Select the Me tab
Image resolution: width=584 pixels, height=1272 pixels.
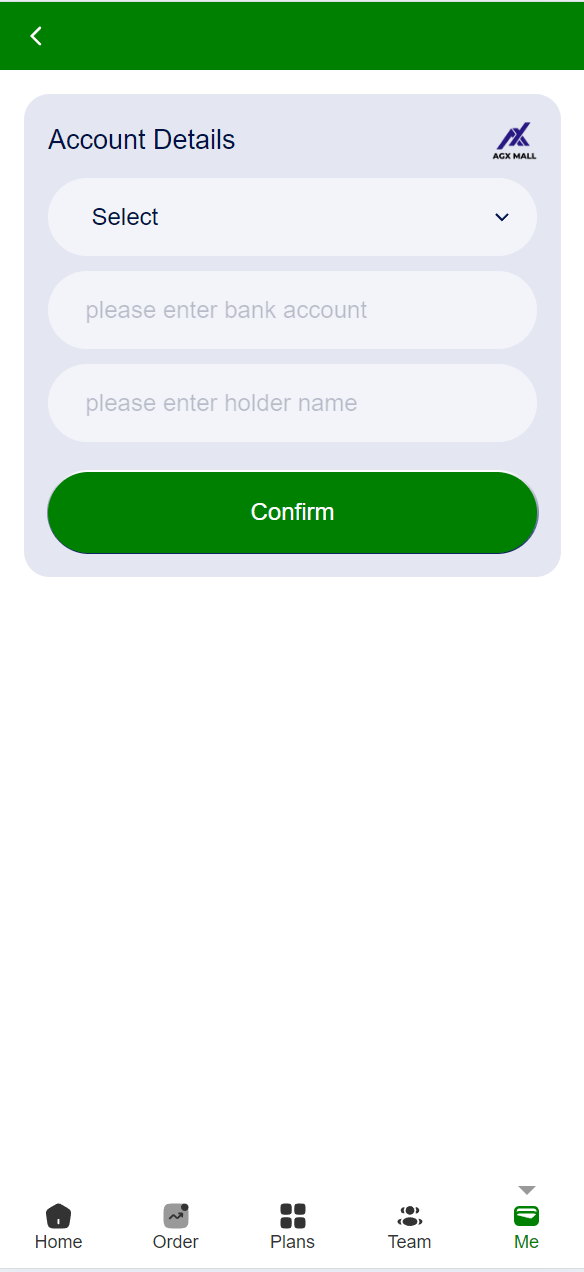coord(526,1227)
